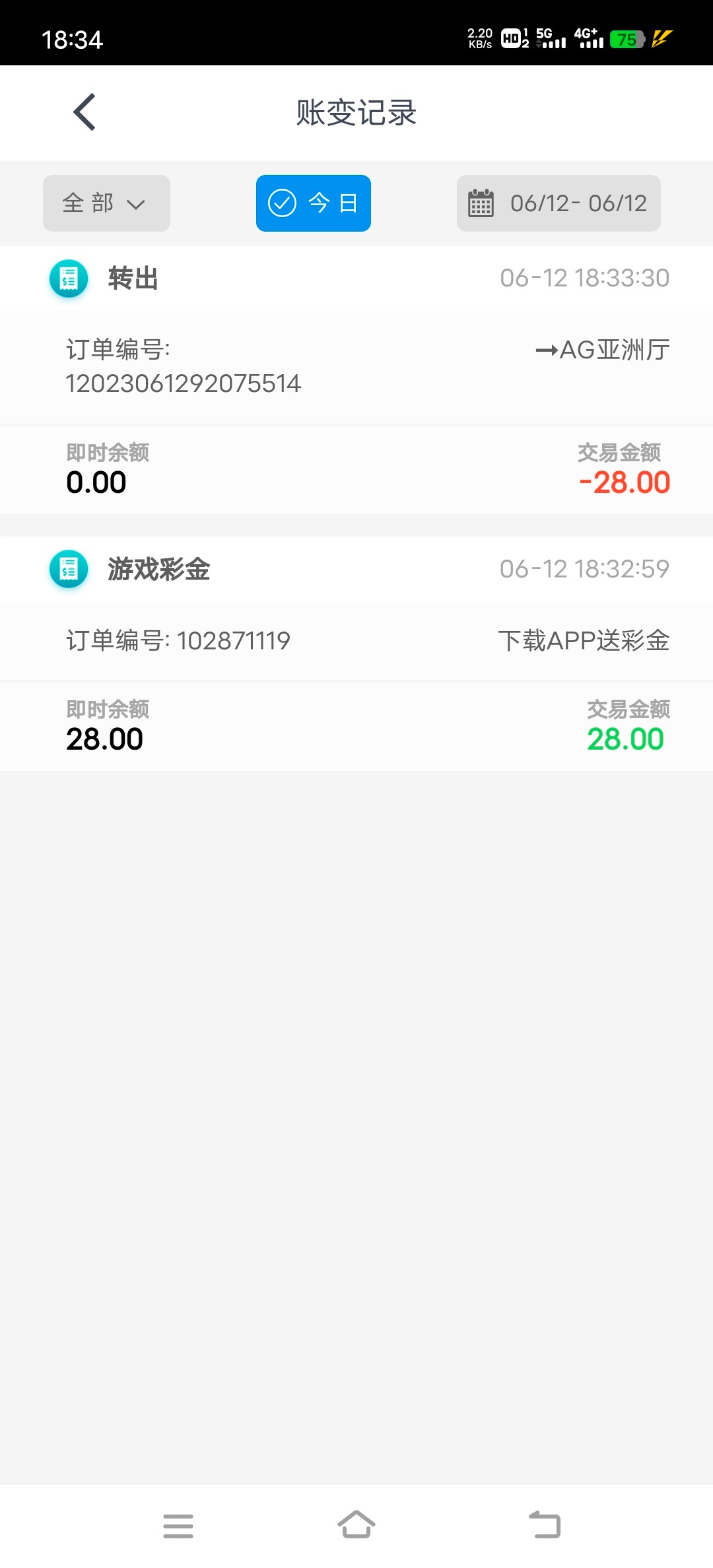Open the 06/12-06/12 date range picker
Screen dimensions: 713x1568
559,203
